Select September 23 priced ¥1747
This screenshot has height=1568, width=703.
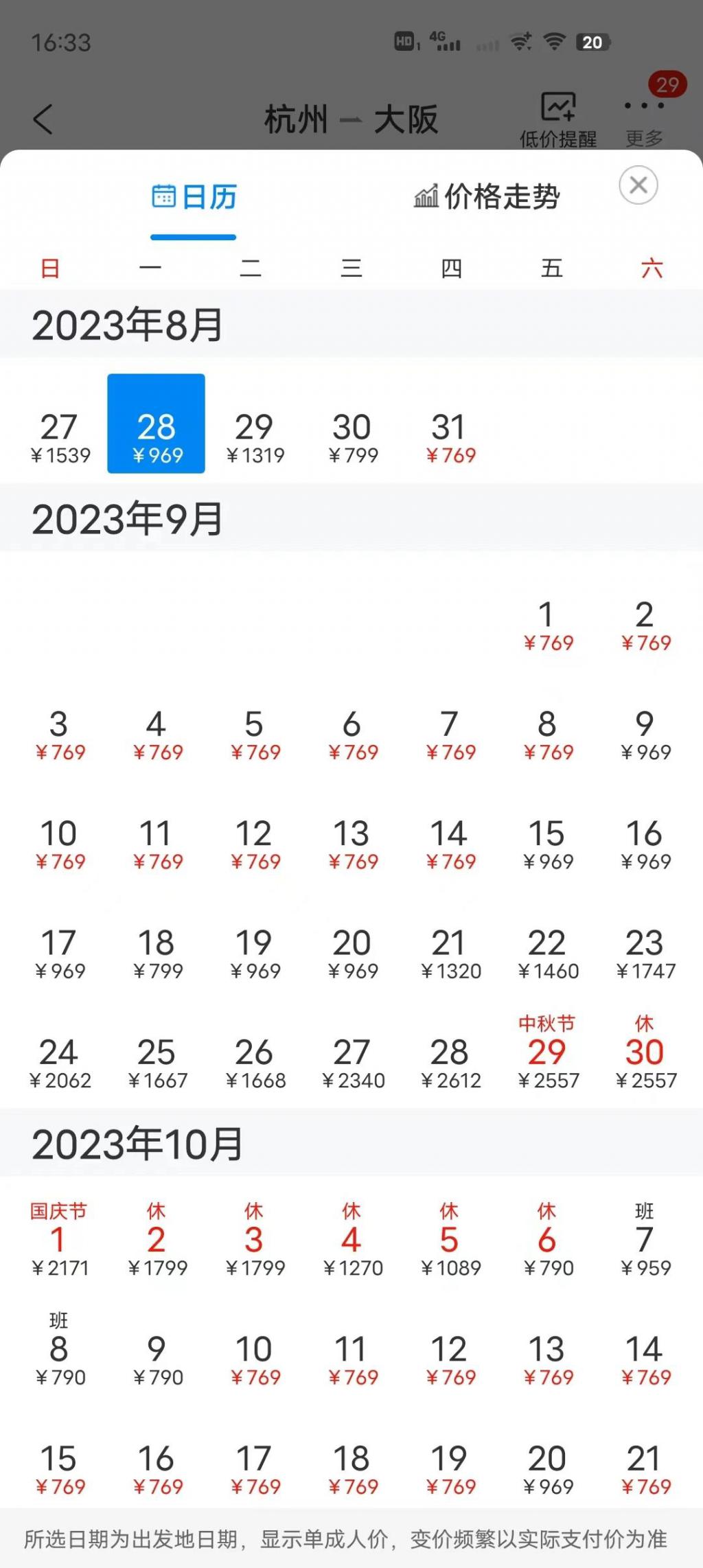tap(645, 954)
